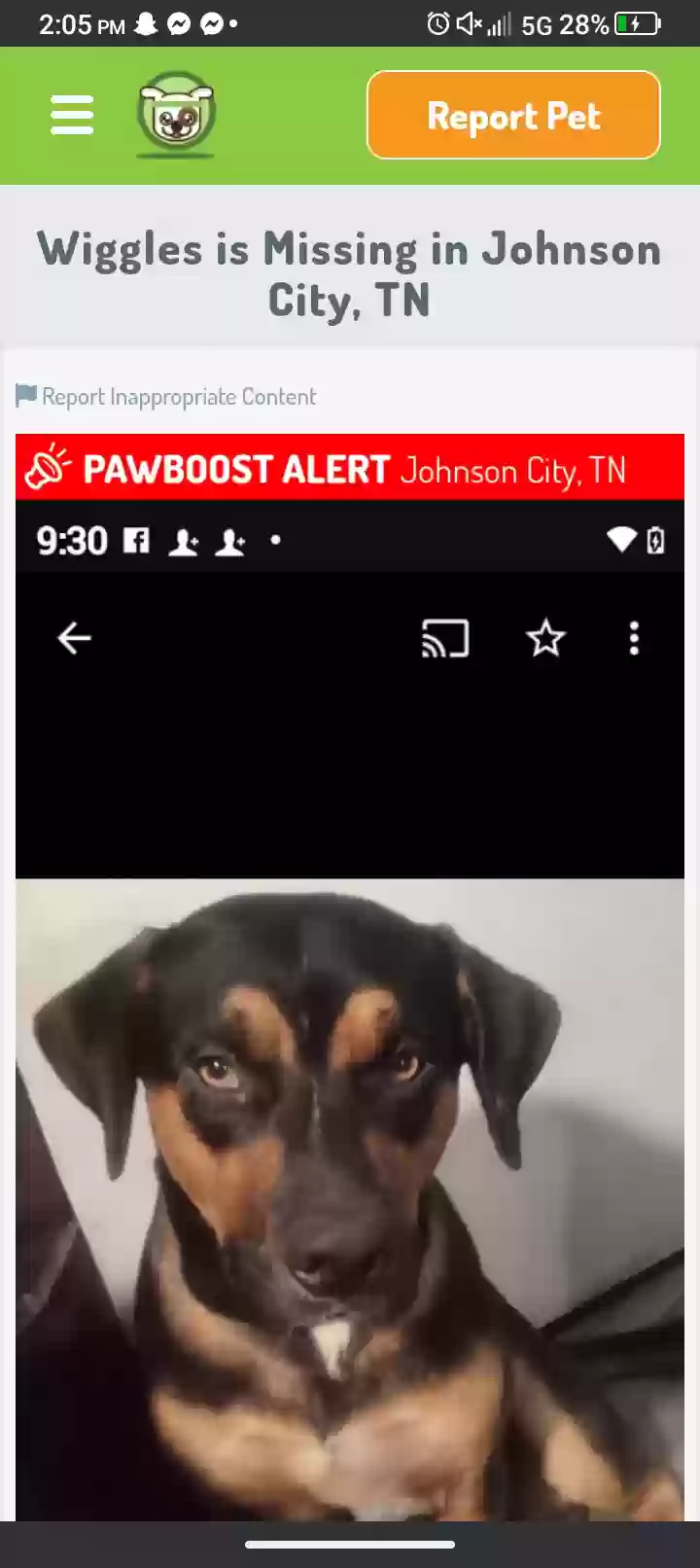Open the hamburger menu

click(x=72, y=115)
